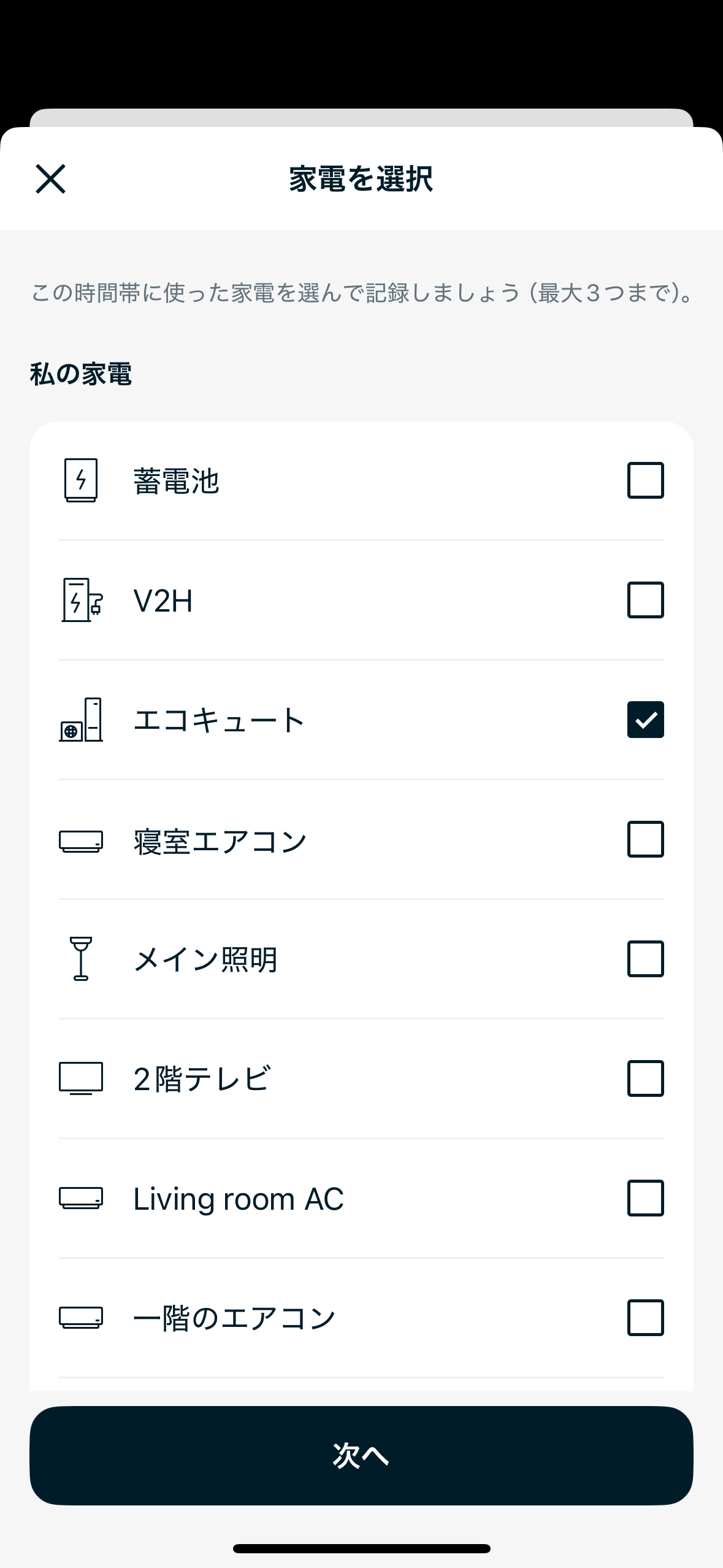
Task: Uncheck エコキュート
Action: pyautogui.click(x=645, y=720)
